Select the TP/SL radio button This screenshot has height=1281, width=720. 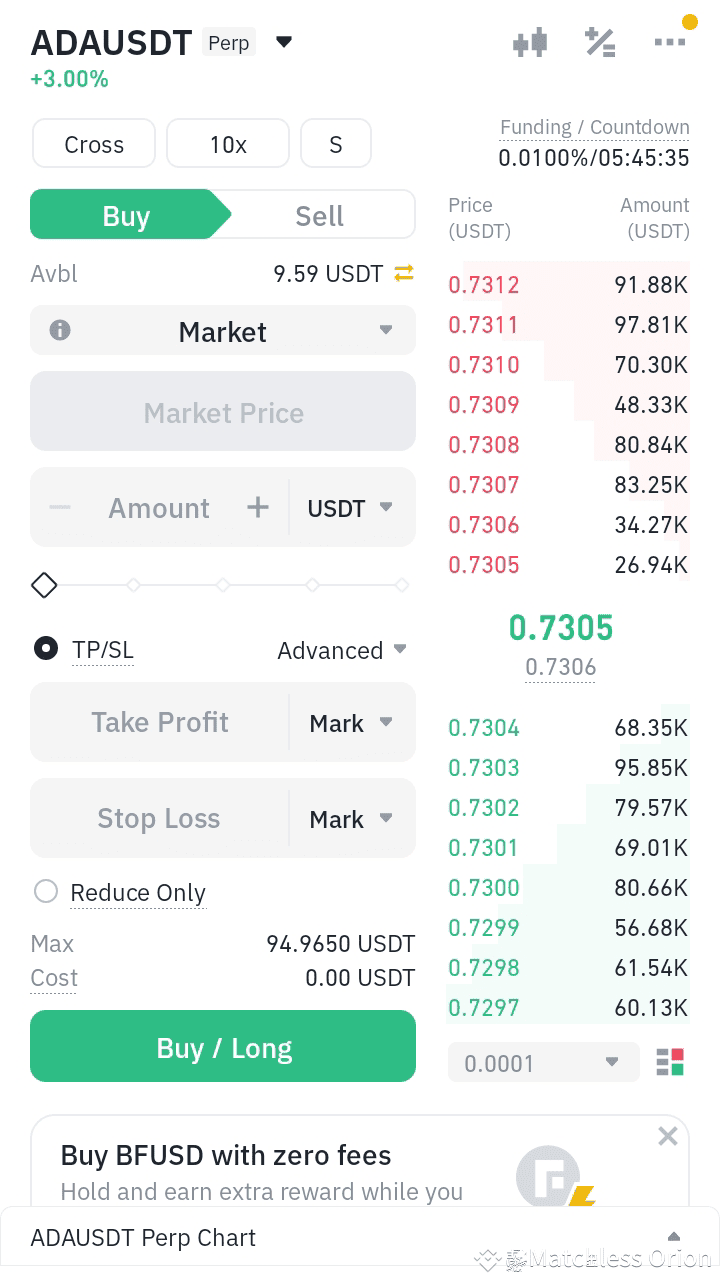tap(45, 648)
